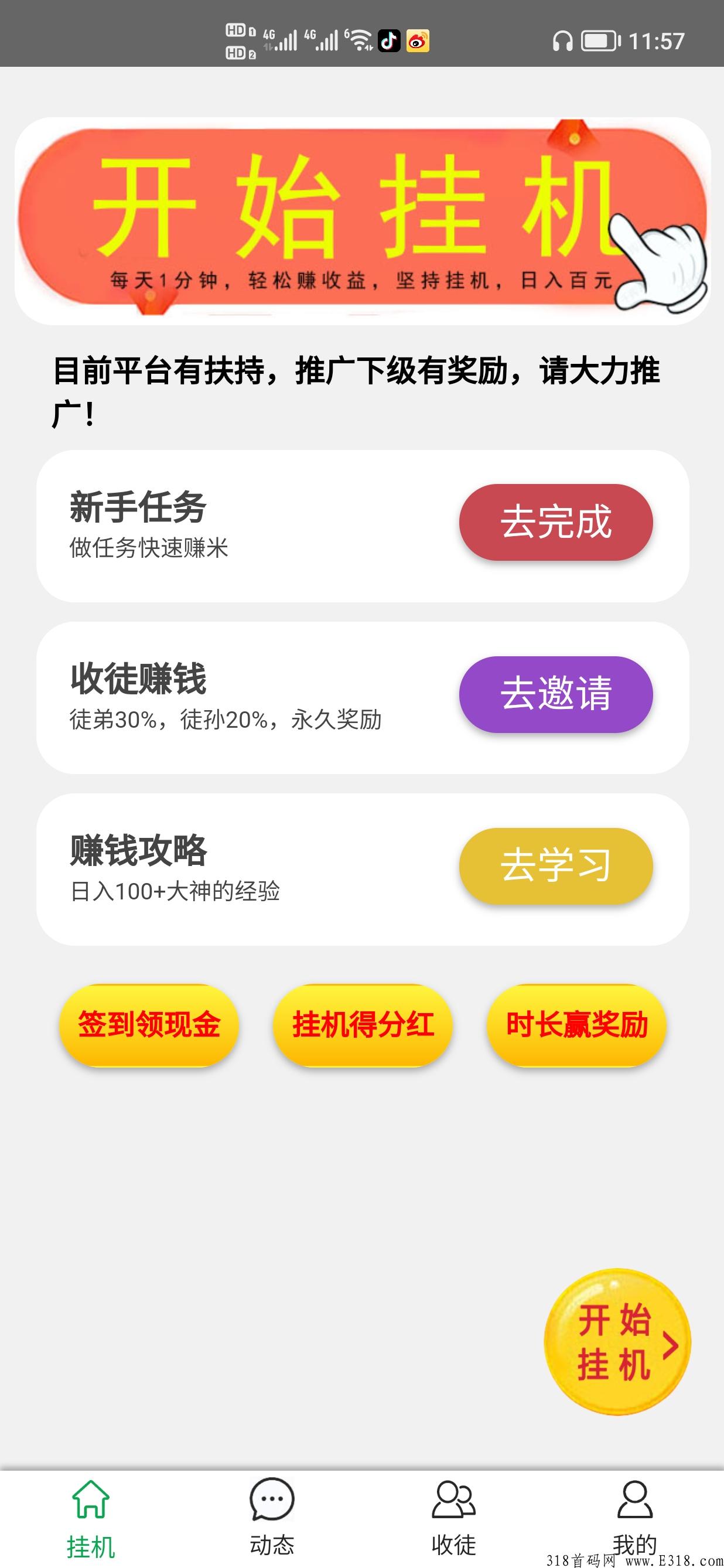Image resolution: width=724 pixels, height=1568 pixels.
Task: Tap the 收徒赚钱 card description text
Action: 225,721
